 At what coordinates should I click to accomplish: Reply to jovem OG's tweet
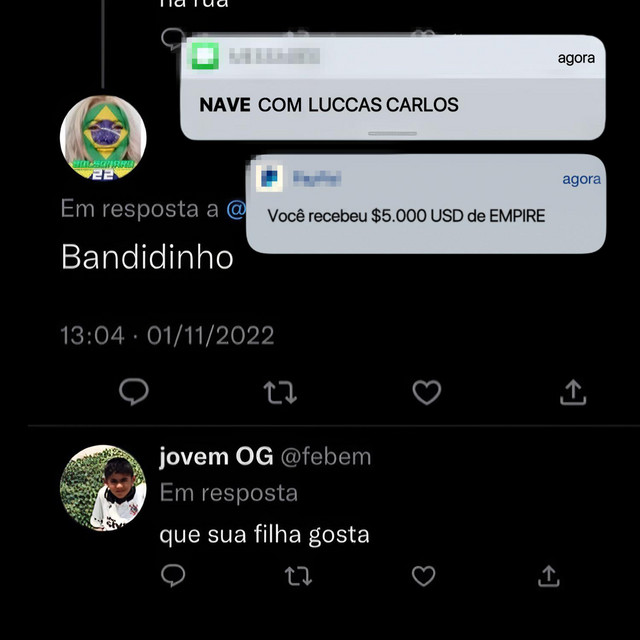pos(173,576)
